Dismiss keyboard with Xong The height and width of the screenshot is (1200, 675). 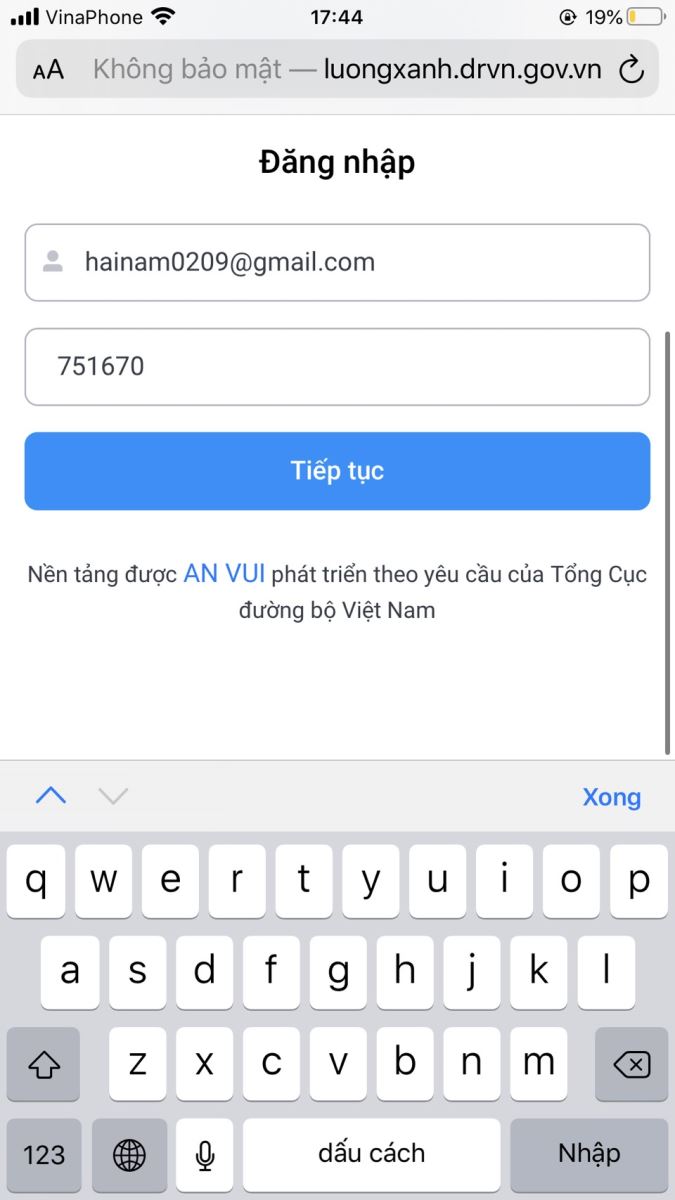[611, 797]
